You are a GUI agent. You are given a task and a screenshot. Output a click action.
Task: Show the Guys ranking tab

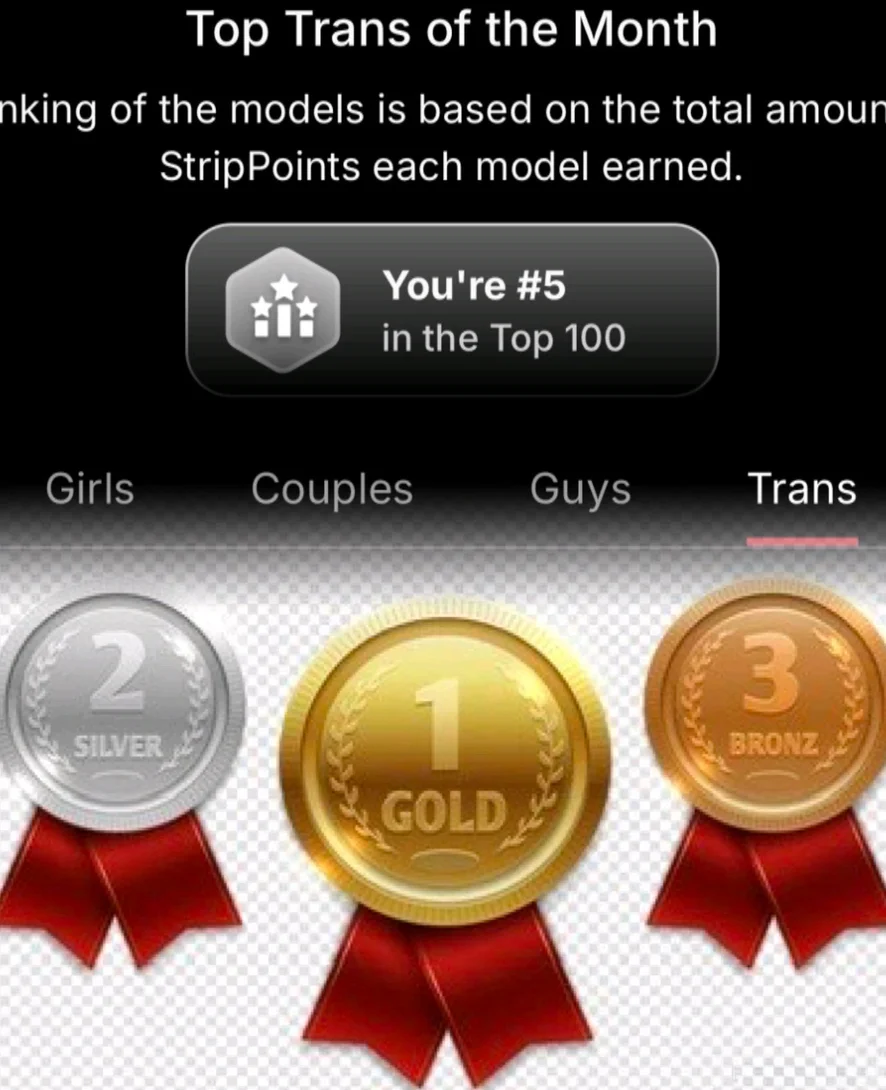tap(580, 490)
